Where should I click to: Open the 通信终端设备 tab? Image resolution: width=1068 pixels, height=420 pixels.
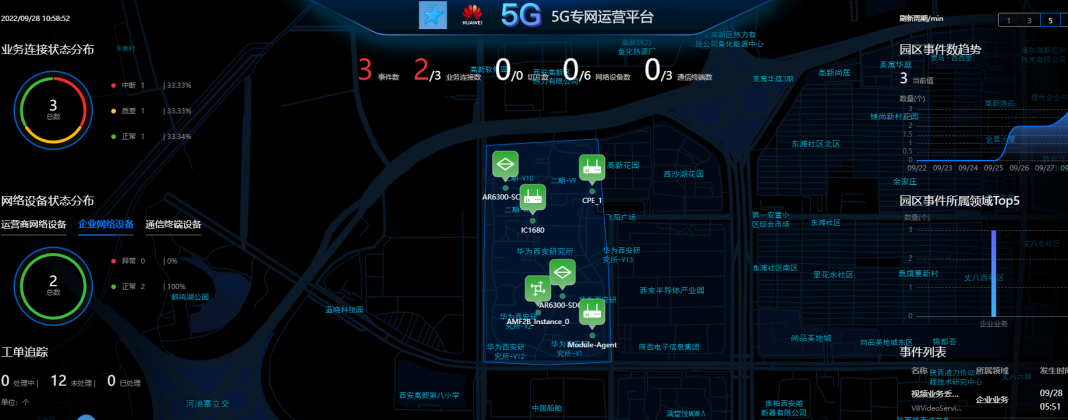pos(173,224)
